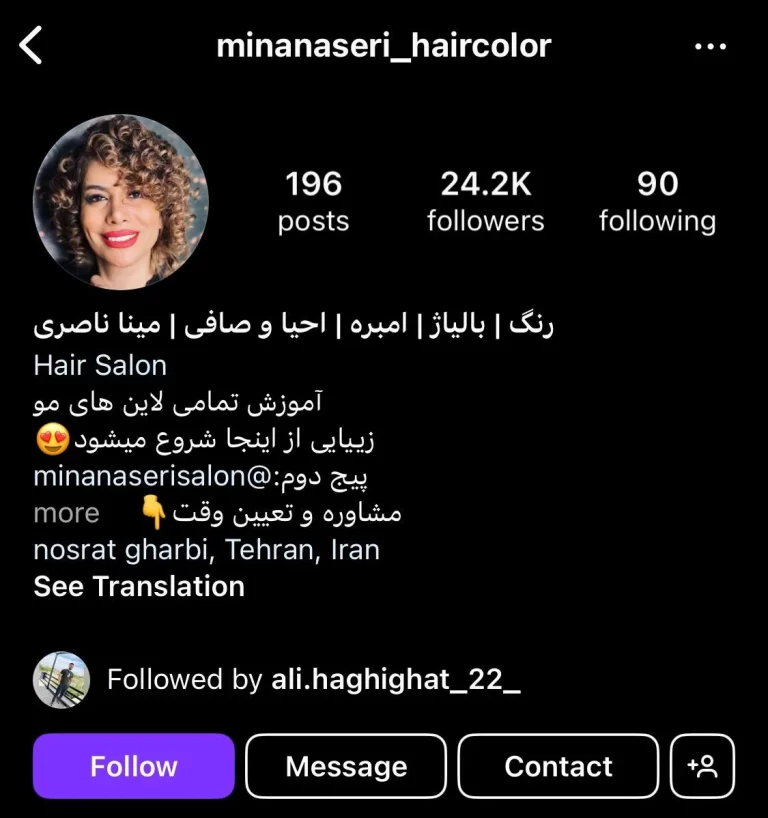The image size is (768, 818).
Task: Tap See Translation for the bio
Action: 139,586
